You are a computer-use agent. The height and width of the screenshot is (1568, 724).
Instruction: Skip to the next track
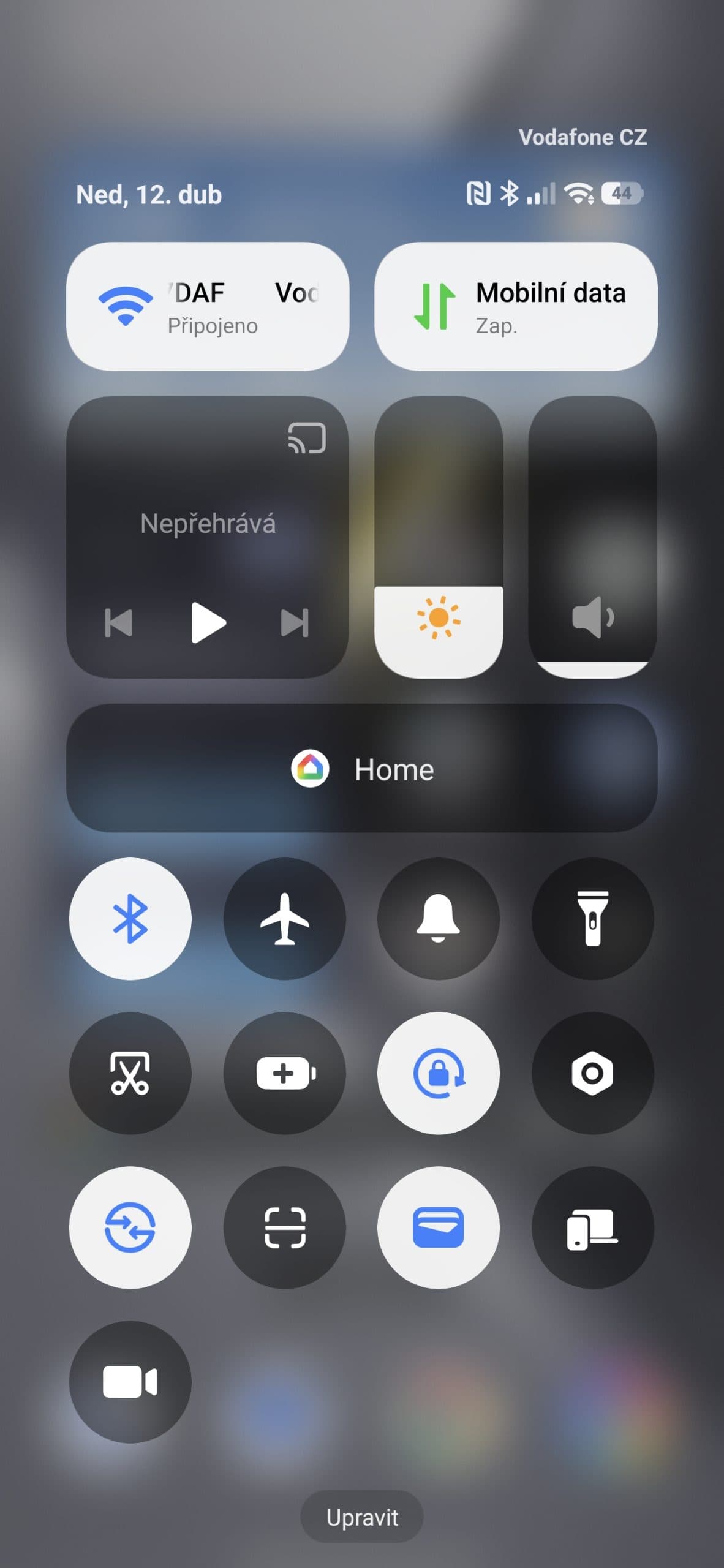click(295, 623)
